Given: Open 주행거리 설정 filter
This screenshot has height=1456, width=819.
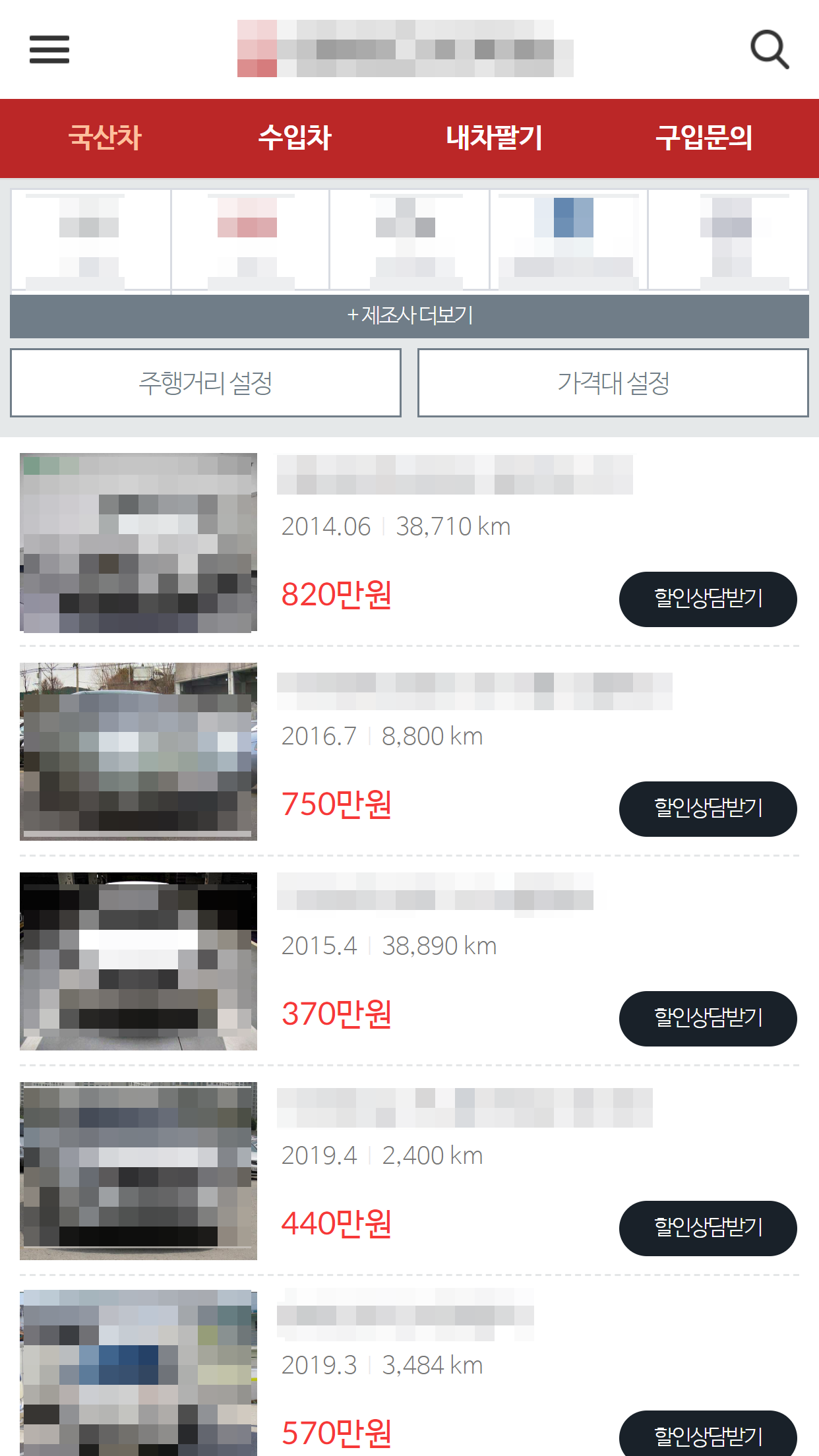Looking at the screenshot, I should (206, 383).
